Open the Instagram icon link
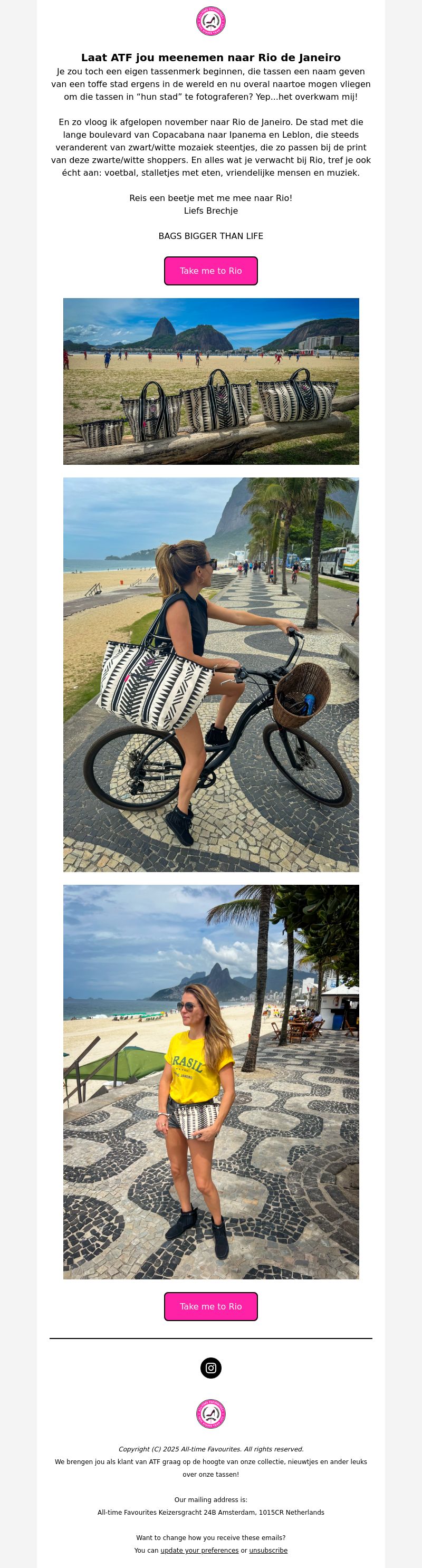 (x=210, y=1368)
